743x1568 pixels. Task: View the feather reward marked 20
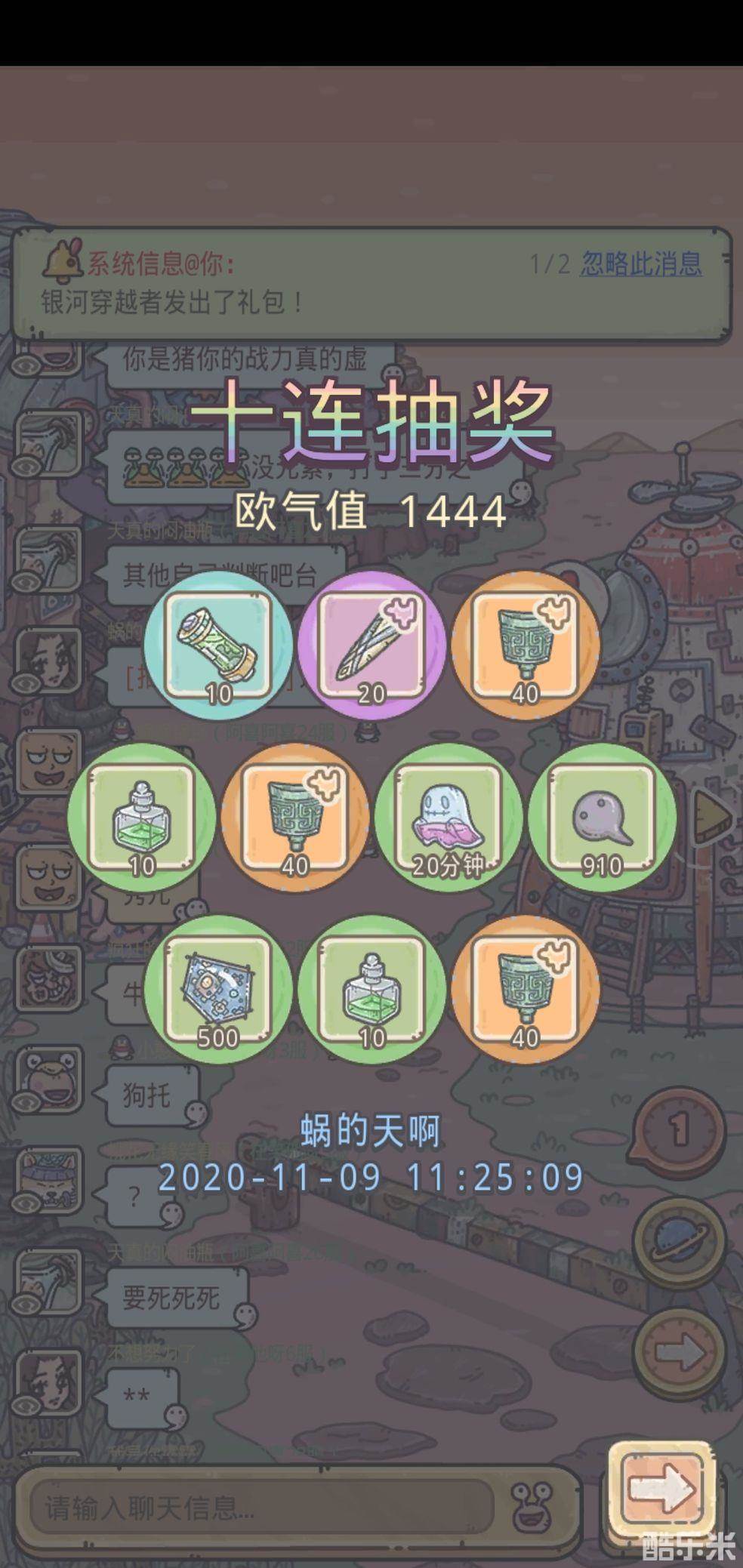(371, 645)
